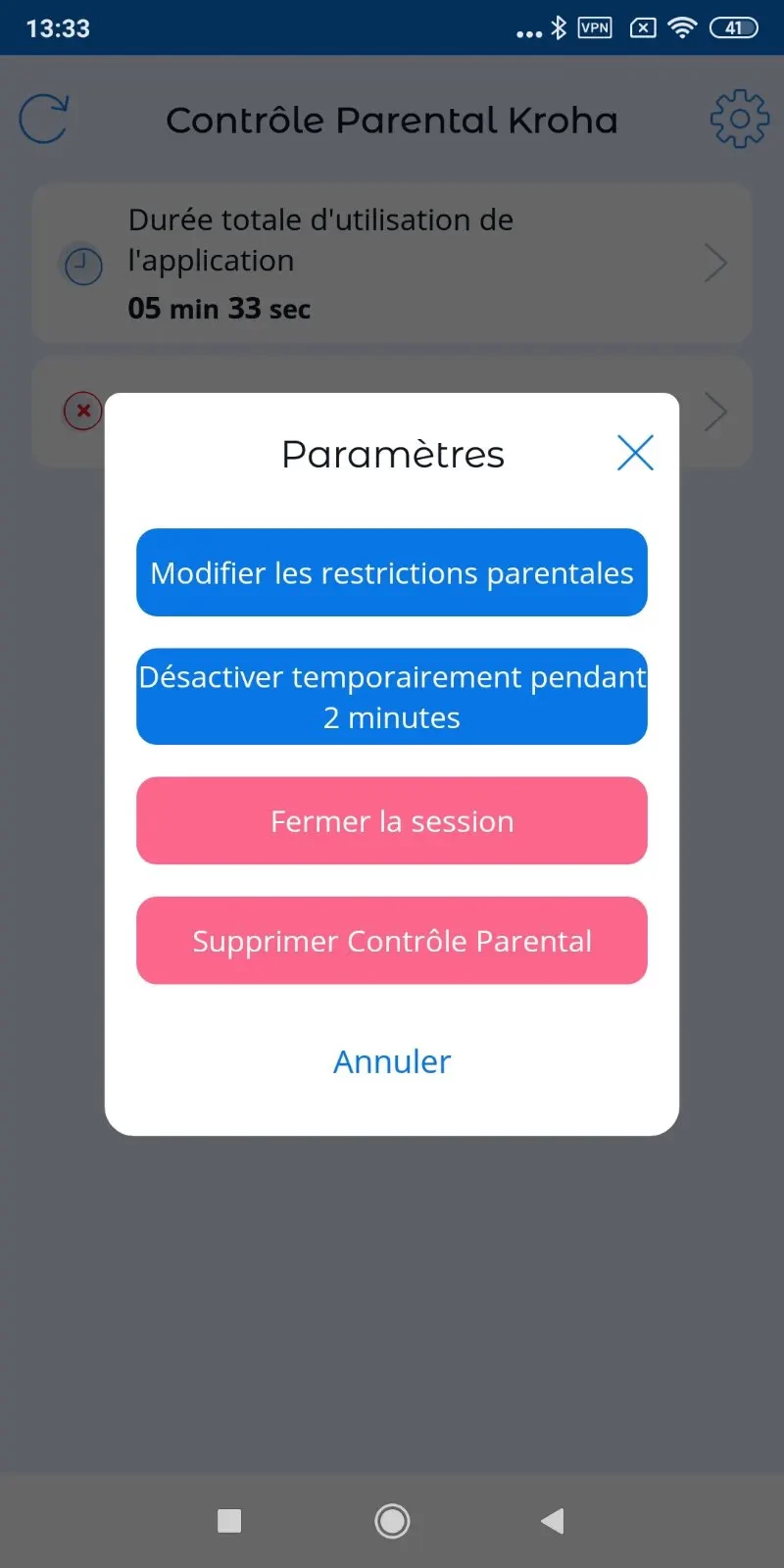Go to the phone's home screen
Viewport: 784px width, 1568px height.
point(392,1521)
